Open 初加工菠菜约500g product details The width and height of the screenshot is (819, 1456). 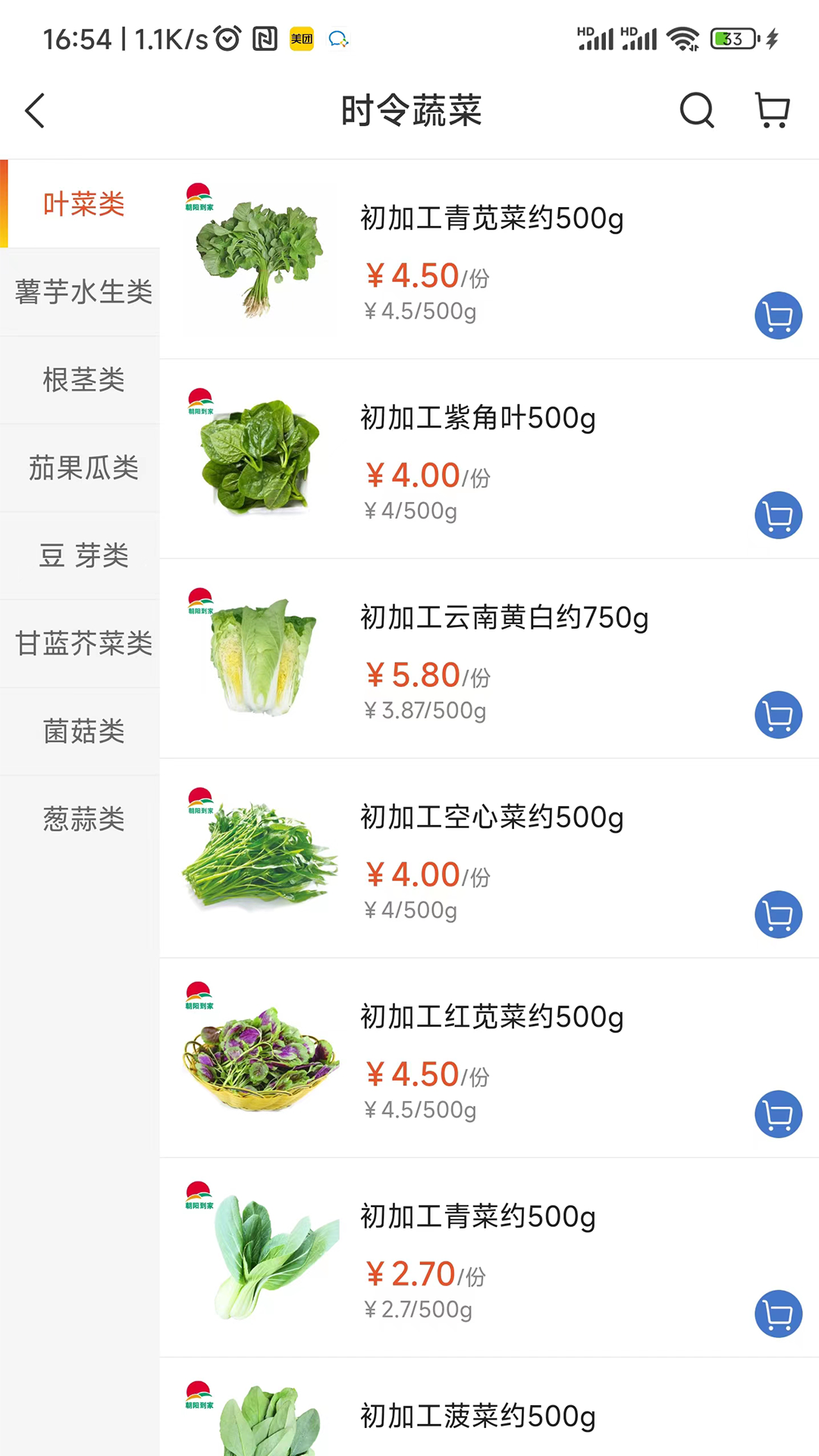(x=478, y=1417)
